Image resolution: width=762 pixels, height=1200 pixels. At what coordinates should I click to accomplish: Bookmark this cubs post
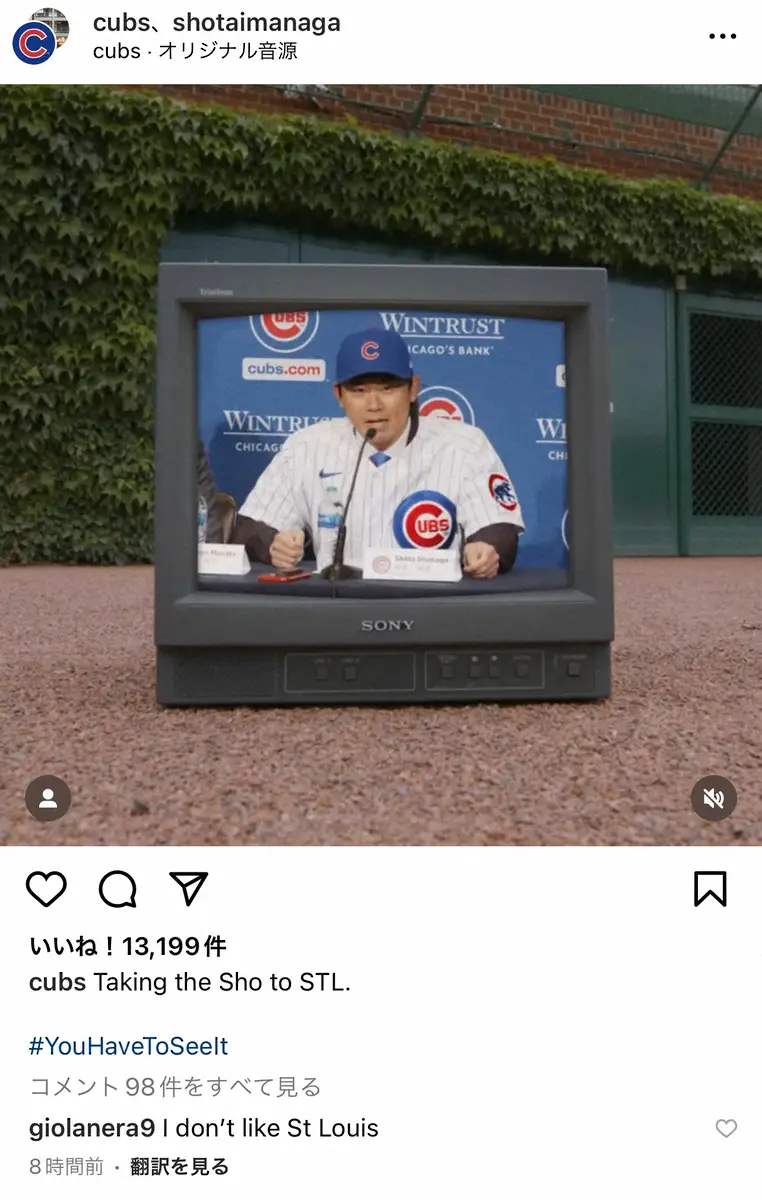coord(710,888)
